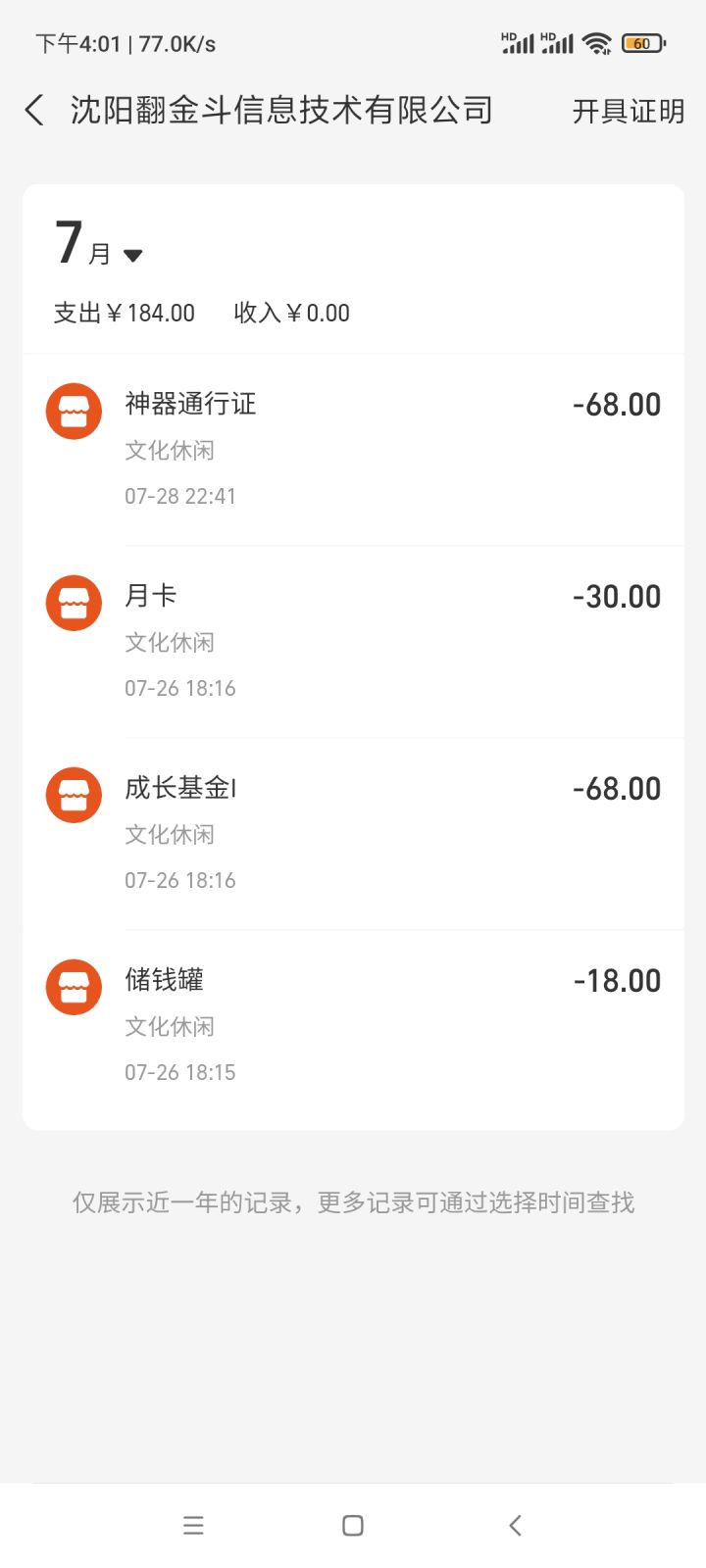Open the 神器通行证 transaction record
Viewport: 706px width, 1568px height.
(x=353, y=449)
